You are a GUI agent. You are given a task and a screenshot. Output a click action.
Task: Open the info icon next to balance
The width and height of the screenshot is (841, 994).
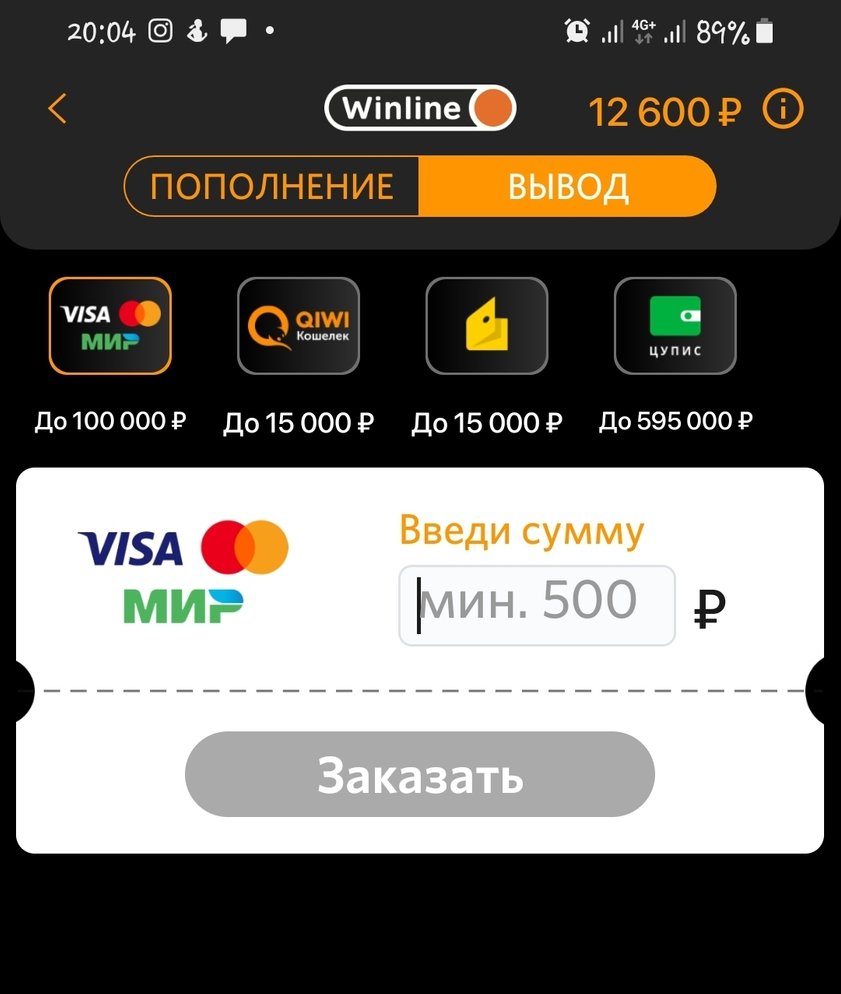point(783,110)
